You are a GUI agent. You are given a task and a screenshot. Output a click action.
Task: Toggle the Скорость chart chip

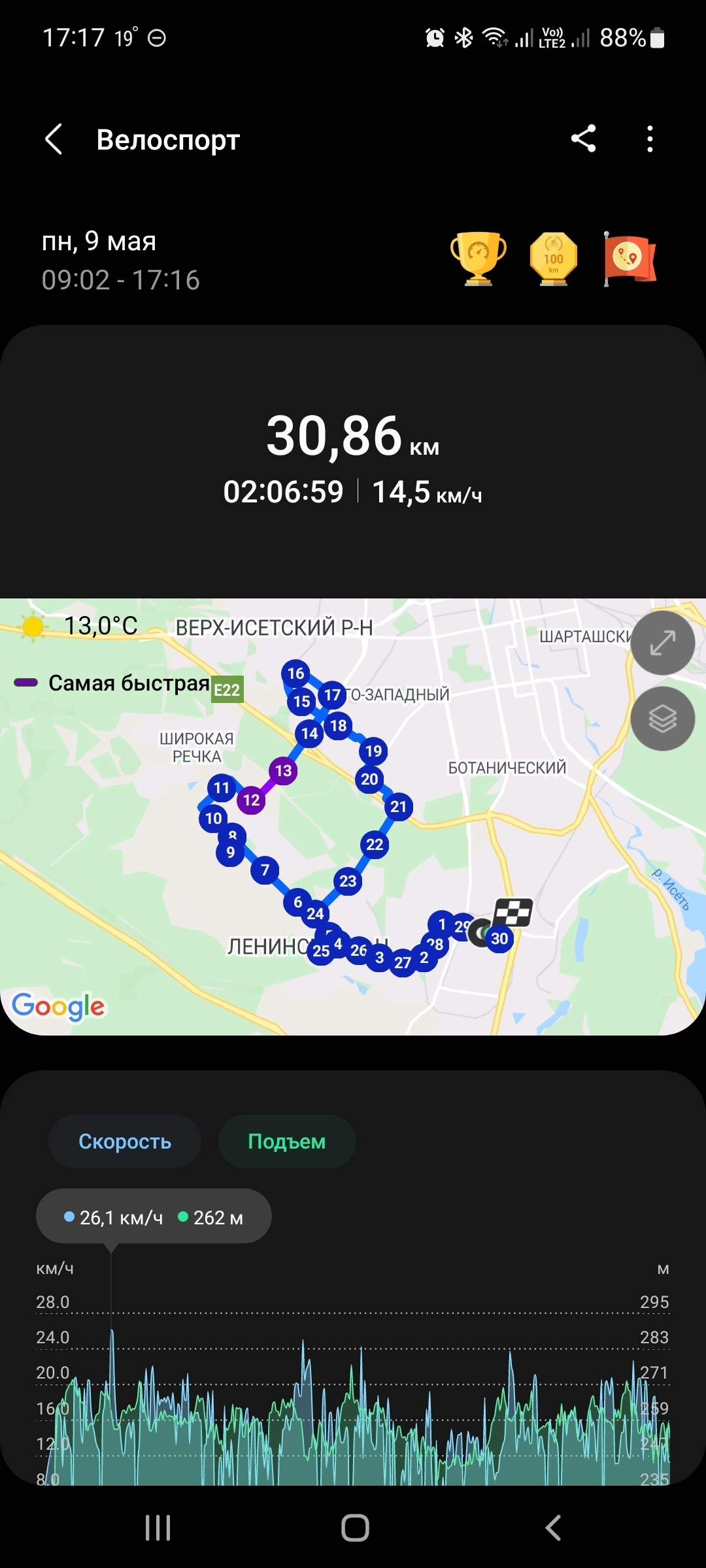click(125, 1141)
